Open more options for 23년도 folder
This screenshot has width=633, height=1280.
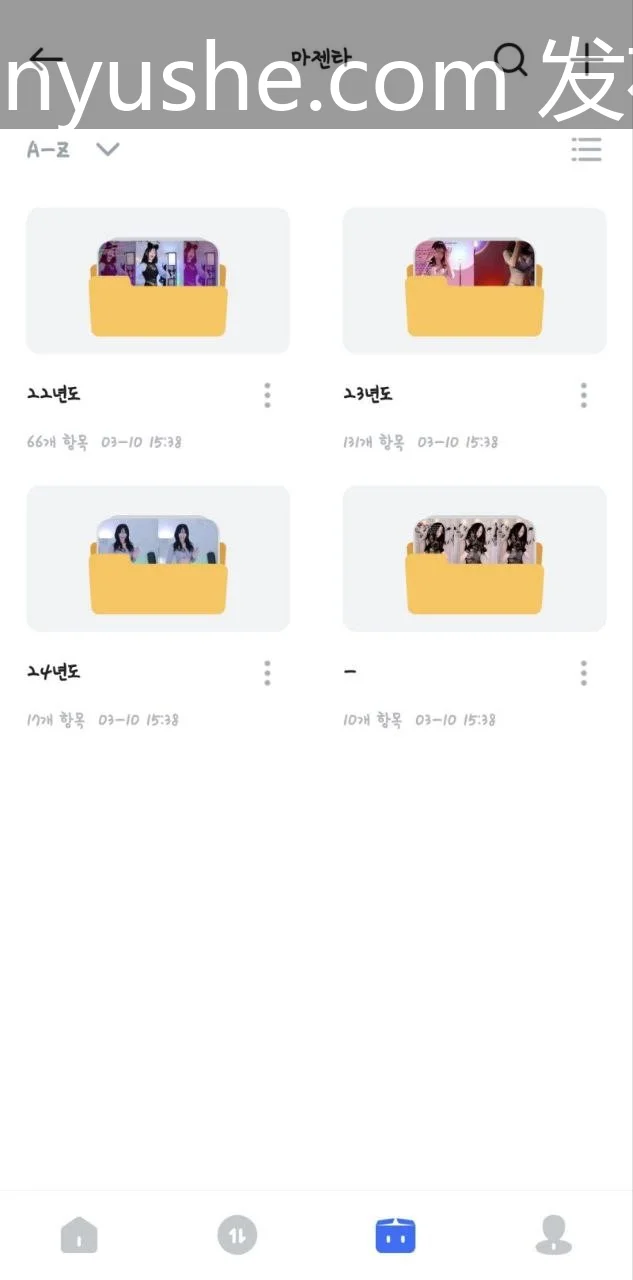584,395
